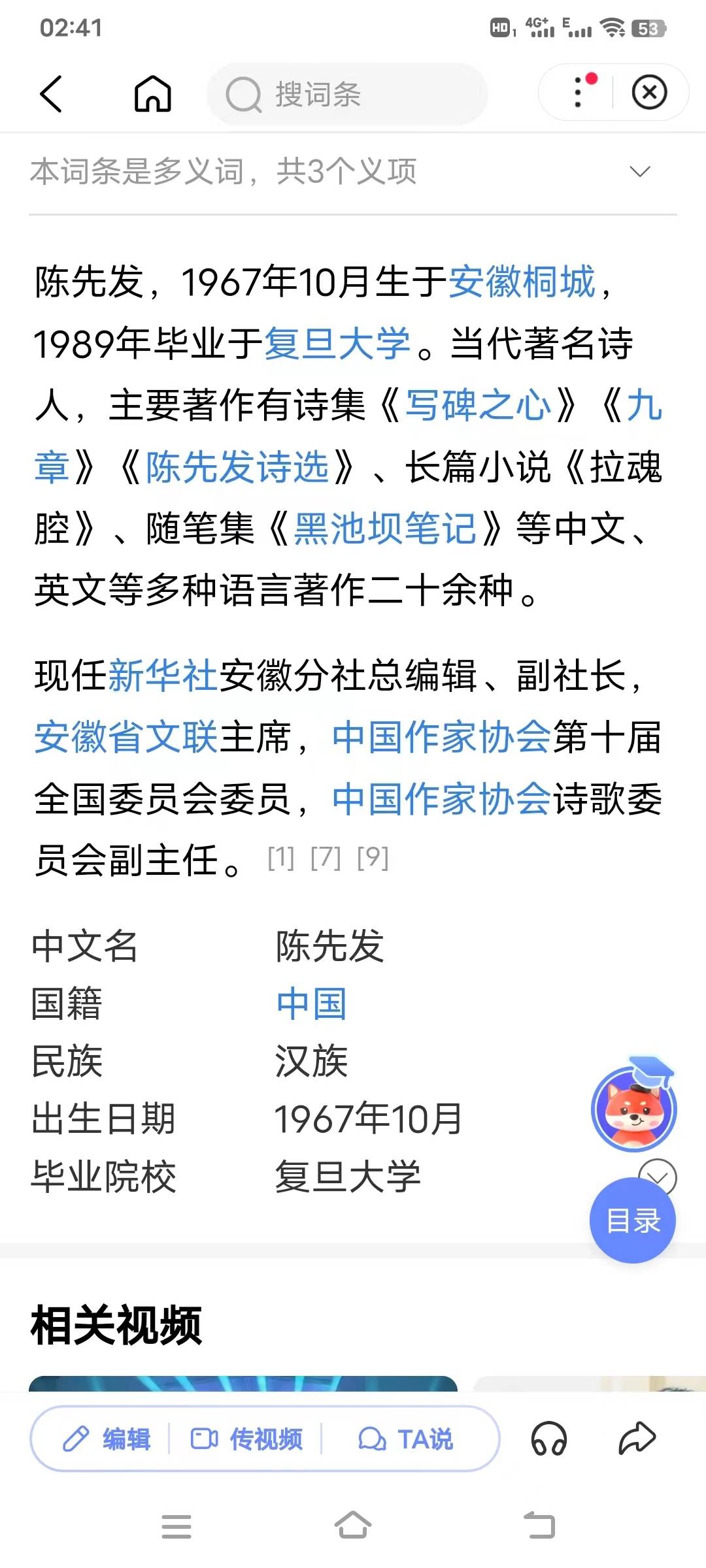Tap the 搜词条 search box

pyautogui.click(x=346, y=94)
